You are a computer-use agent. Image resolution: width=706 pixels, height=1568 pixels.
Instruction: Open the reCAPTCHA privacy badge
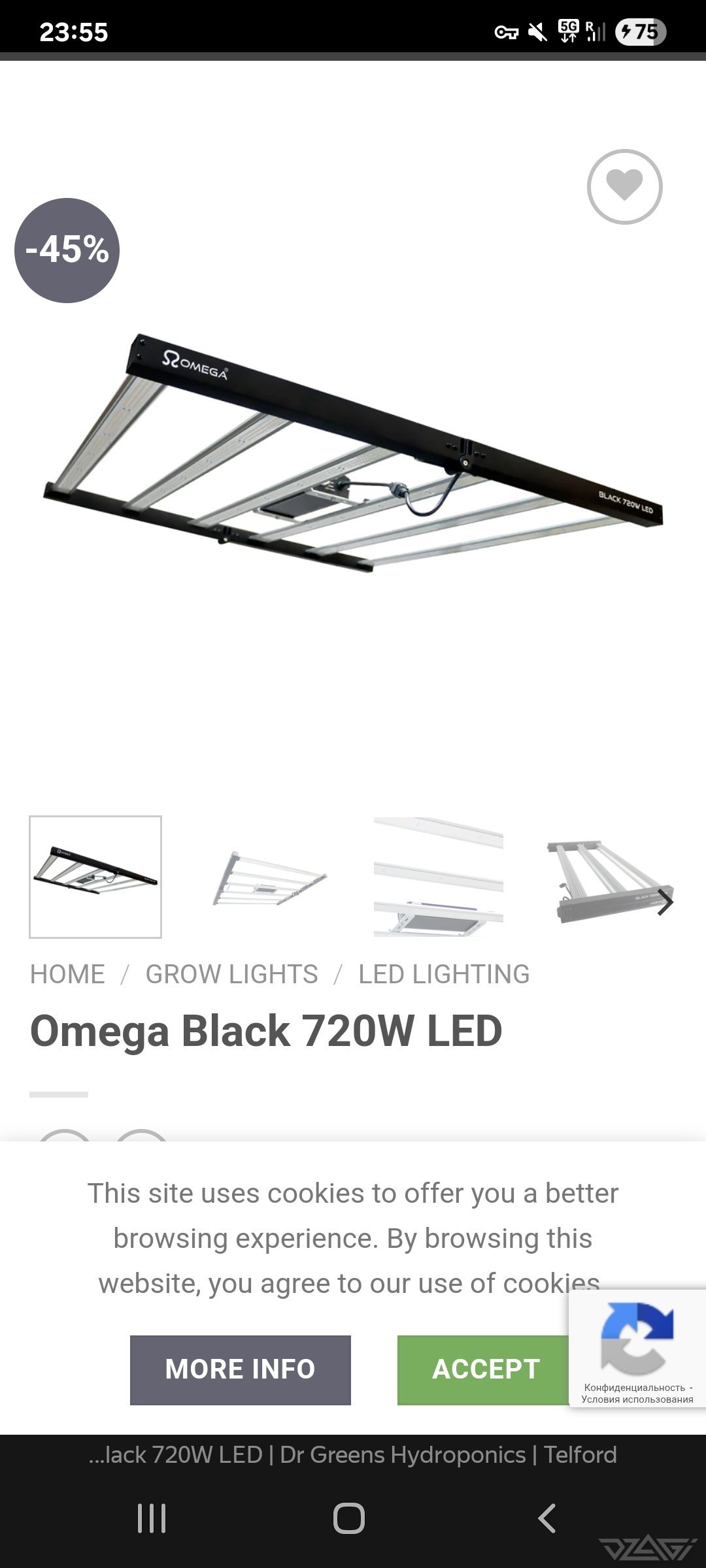637,1348
